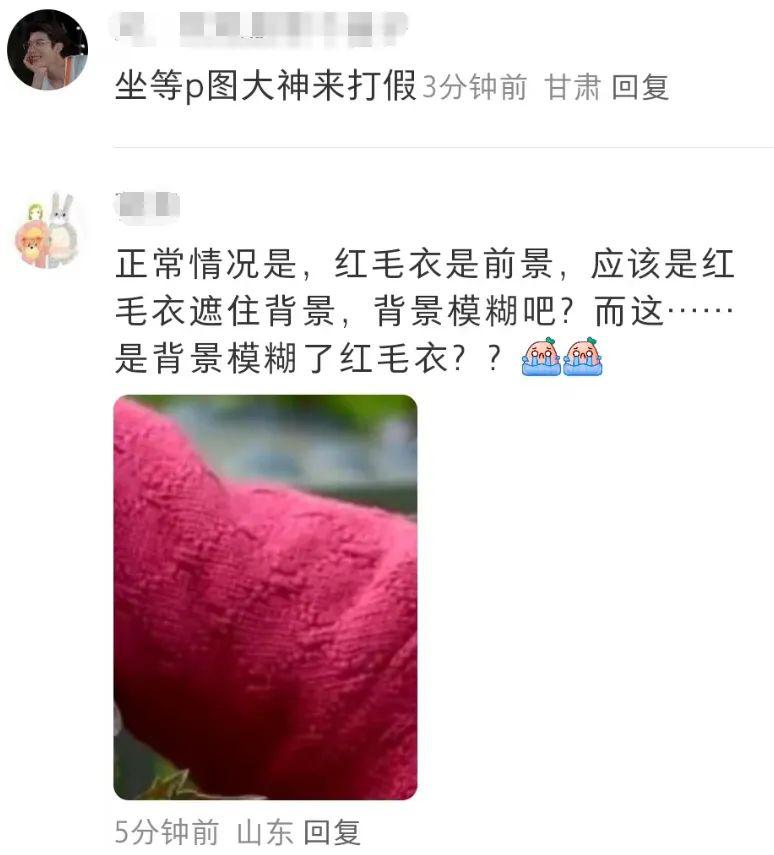
Task: Open the profile of the top commenter's avatar
Action: click(x=47, y=50)
